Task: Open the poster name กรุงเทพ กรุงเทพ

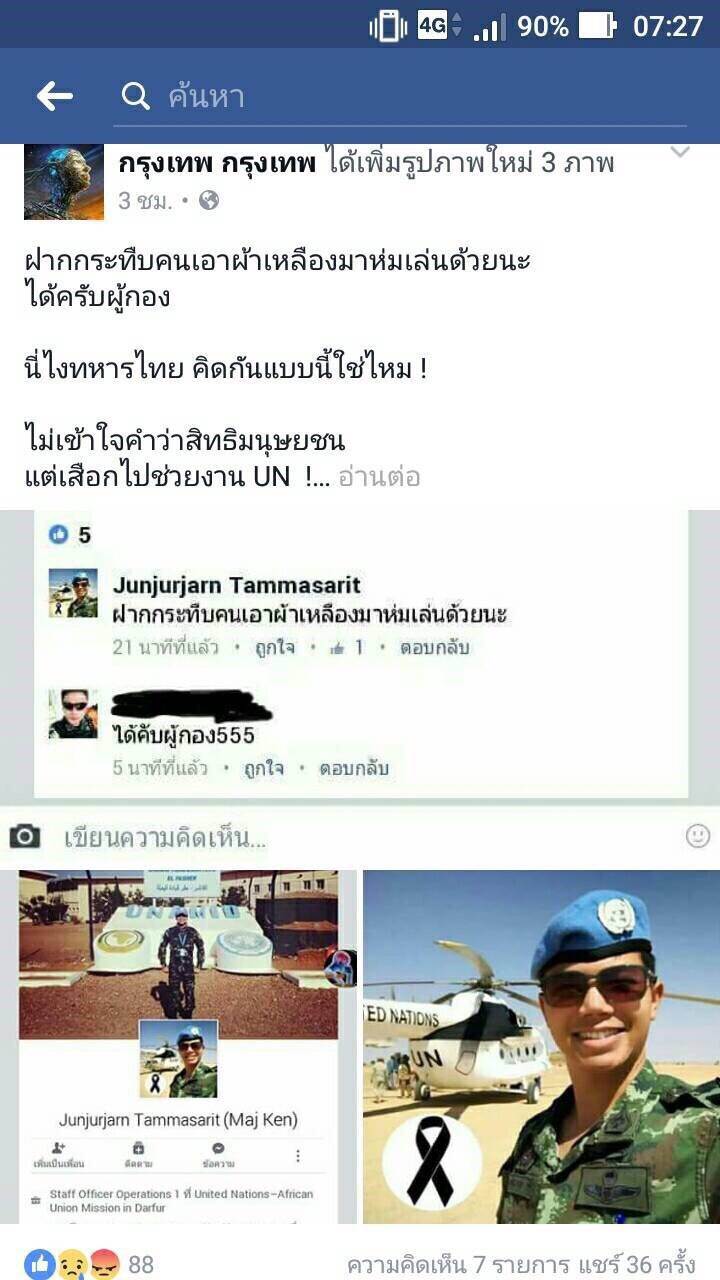Action: [x=217, y=163]
